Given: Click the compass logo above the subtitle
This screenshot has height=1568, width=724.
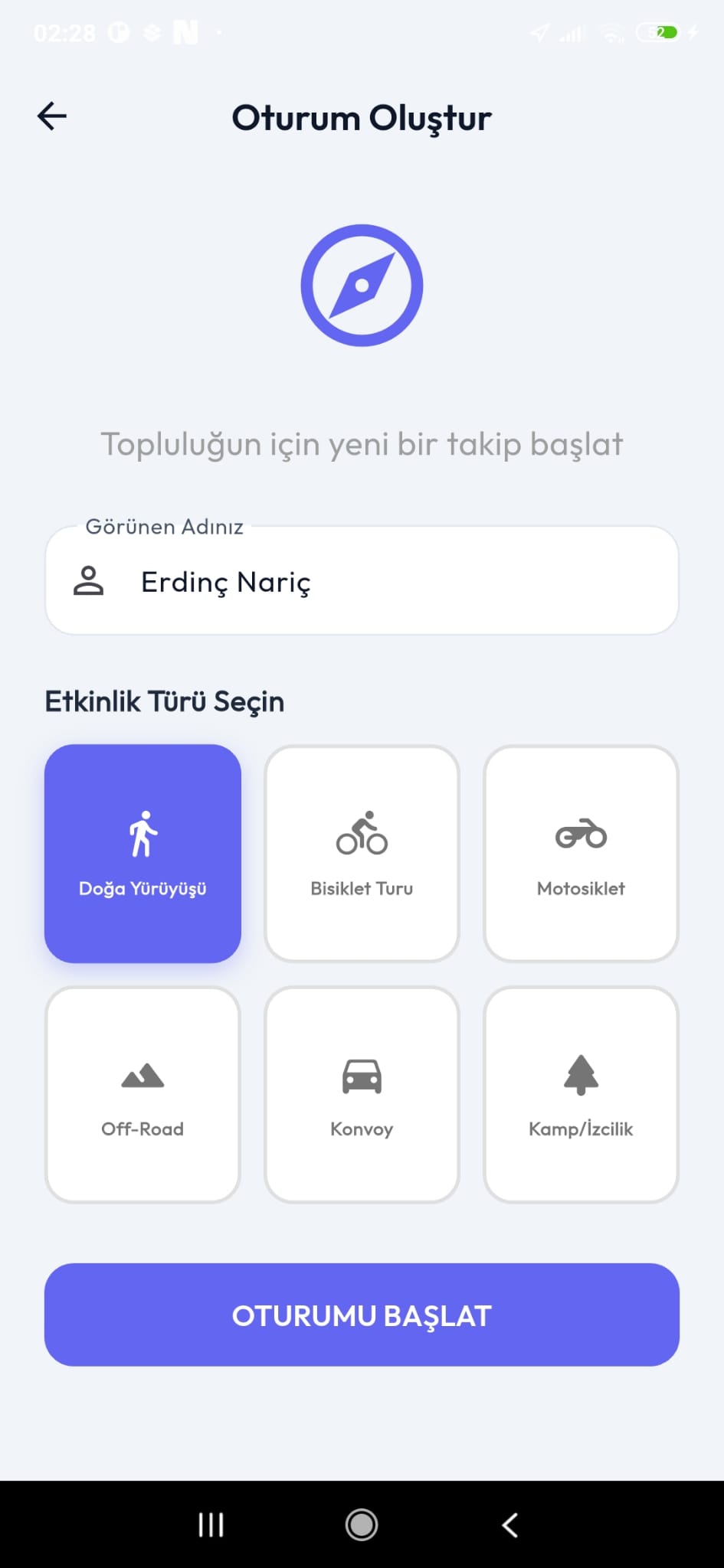Looking at the screenshot, I should click(362, 285).
